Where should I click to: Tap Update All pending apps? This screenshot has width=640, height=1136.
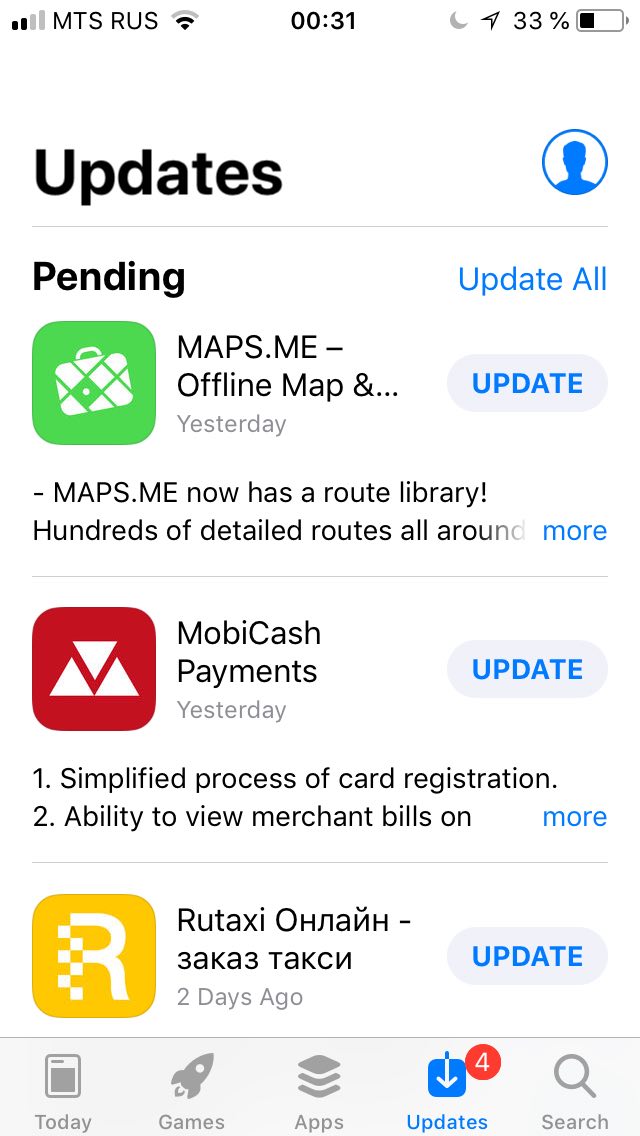[532, 280]
